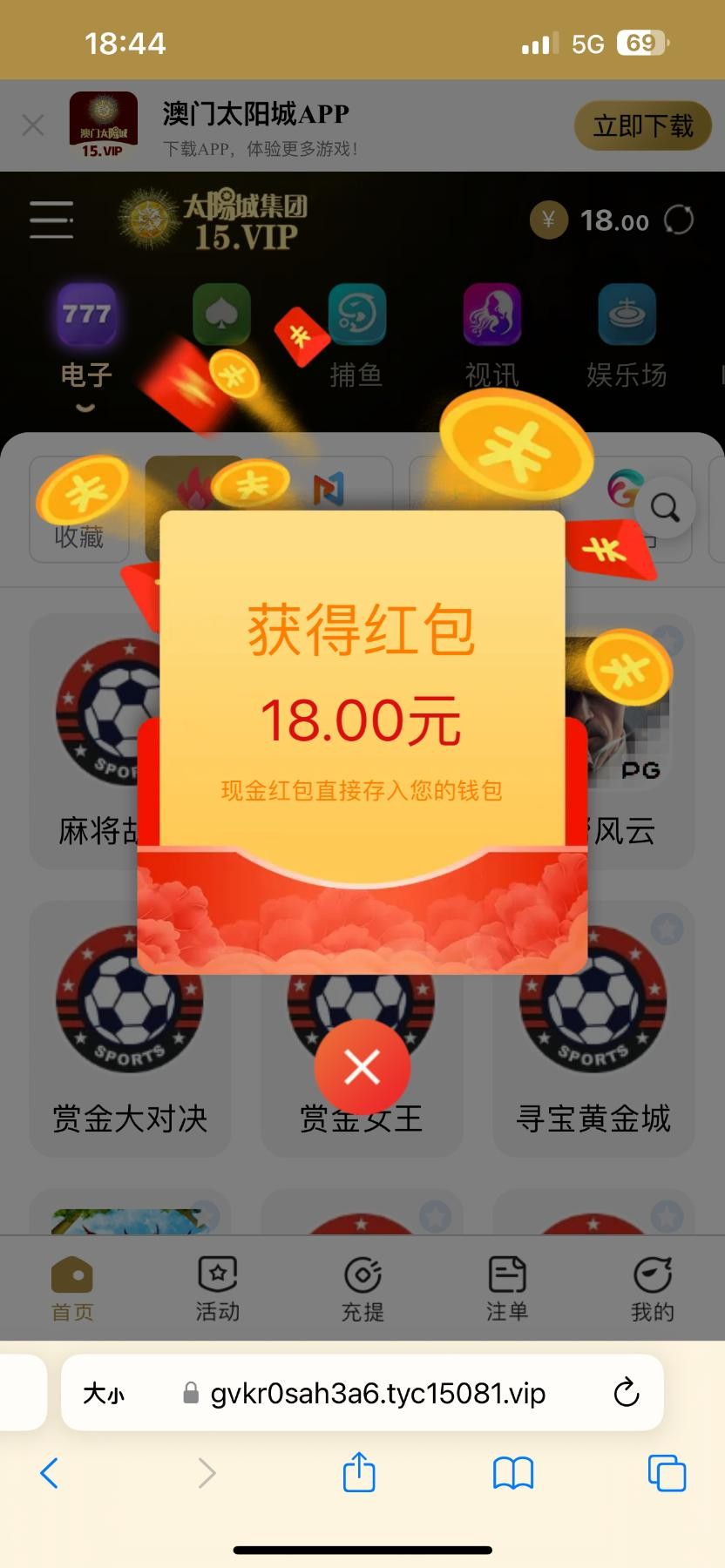725x1568 pixels.
Task: Open the 我的 tab
Action: tap(652, 1288)
